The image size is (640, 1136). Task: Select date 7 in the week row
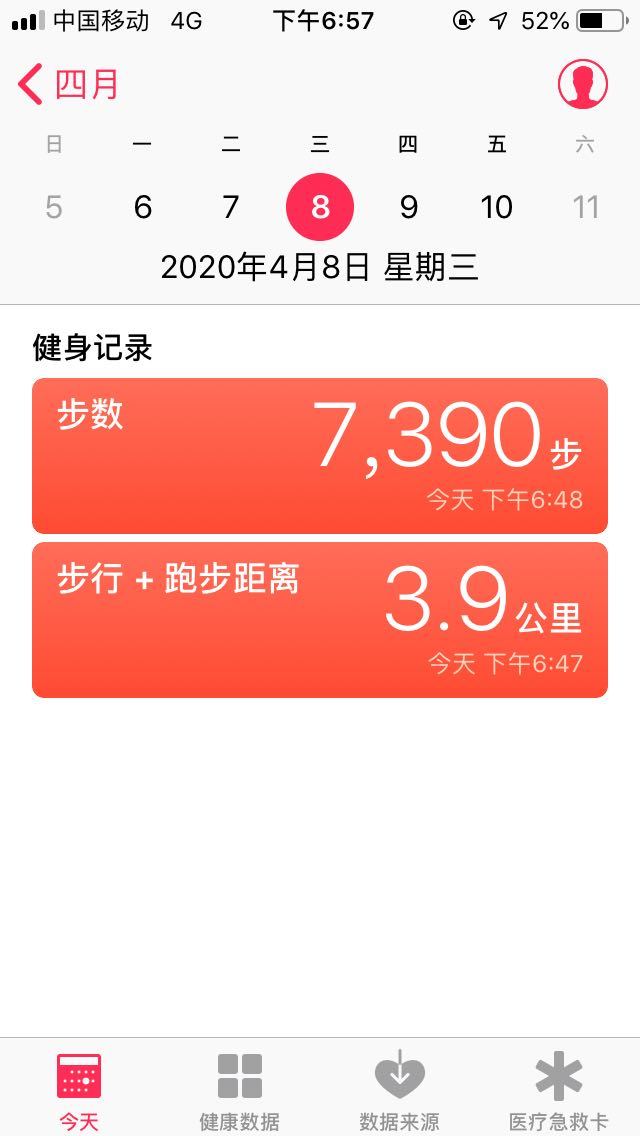(x=231, y=207)
